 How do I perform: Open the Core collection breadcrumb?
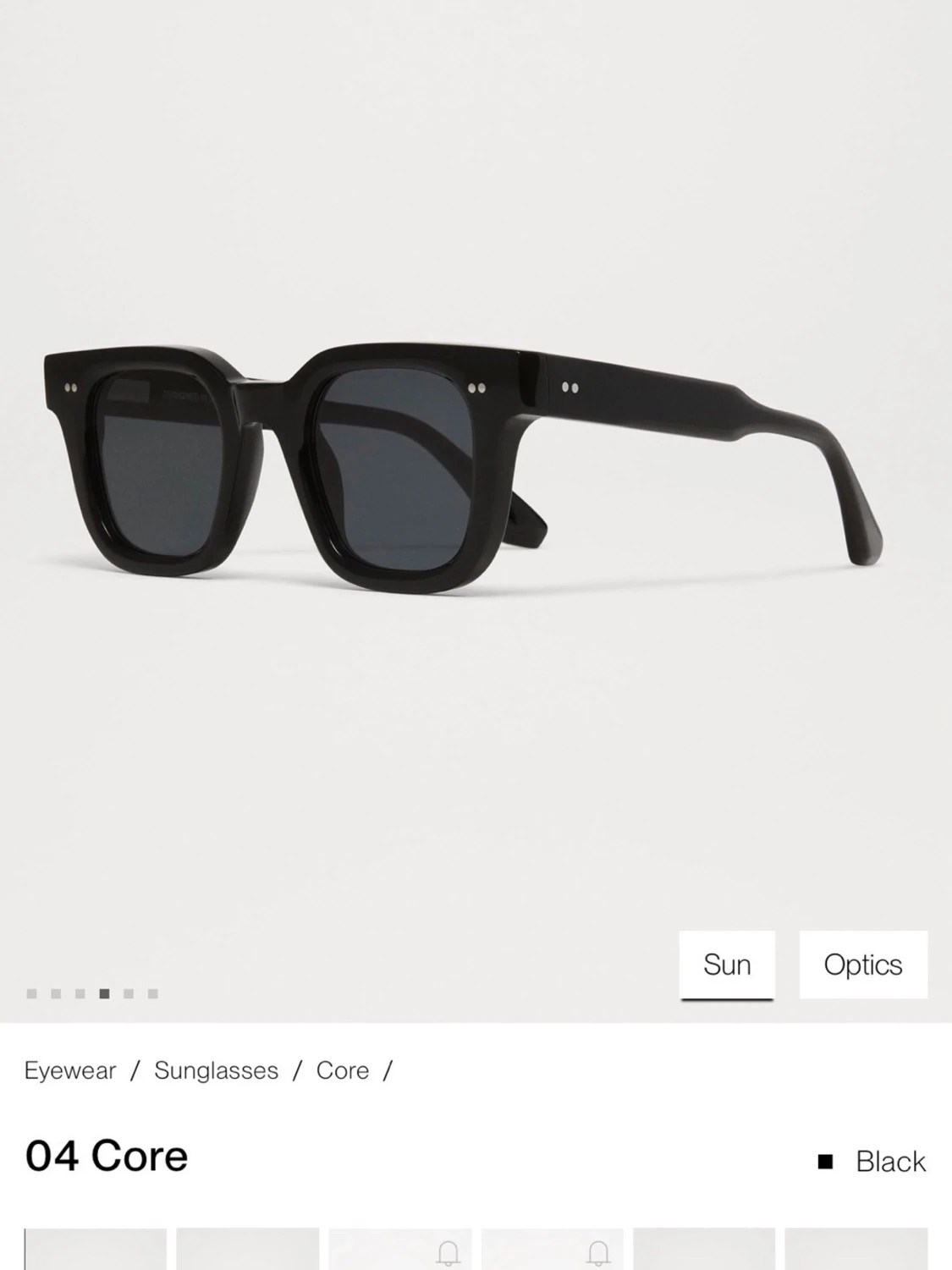[x=342, y=1070]
